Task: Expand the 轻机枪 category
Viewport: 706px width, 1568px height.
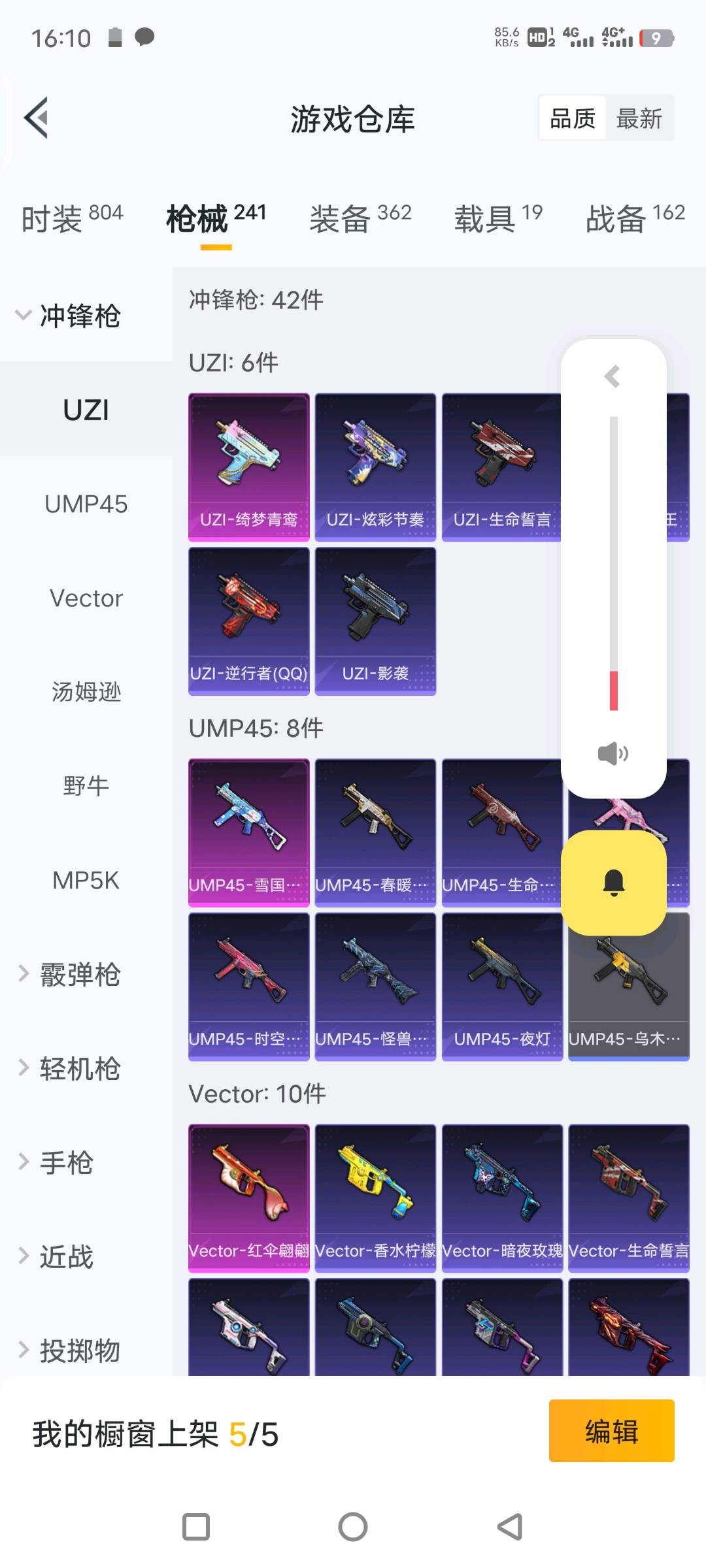Action: coord(78,1069)
